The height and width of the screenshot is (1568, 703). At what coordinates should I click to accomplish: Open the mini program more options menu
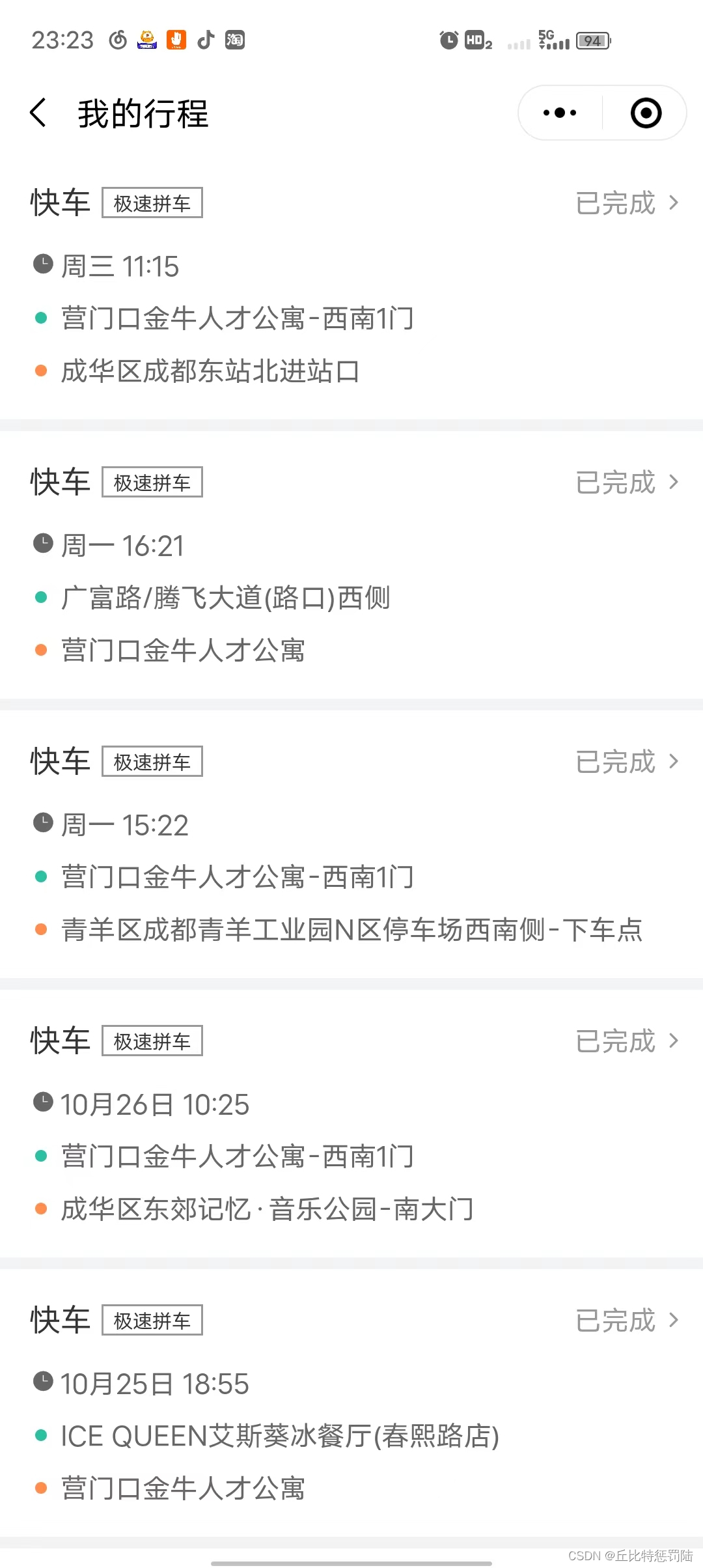coord(560,113)
